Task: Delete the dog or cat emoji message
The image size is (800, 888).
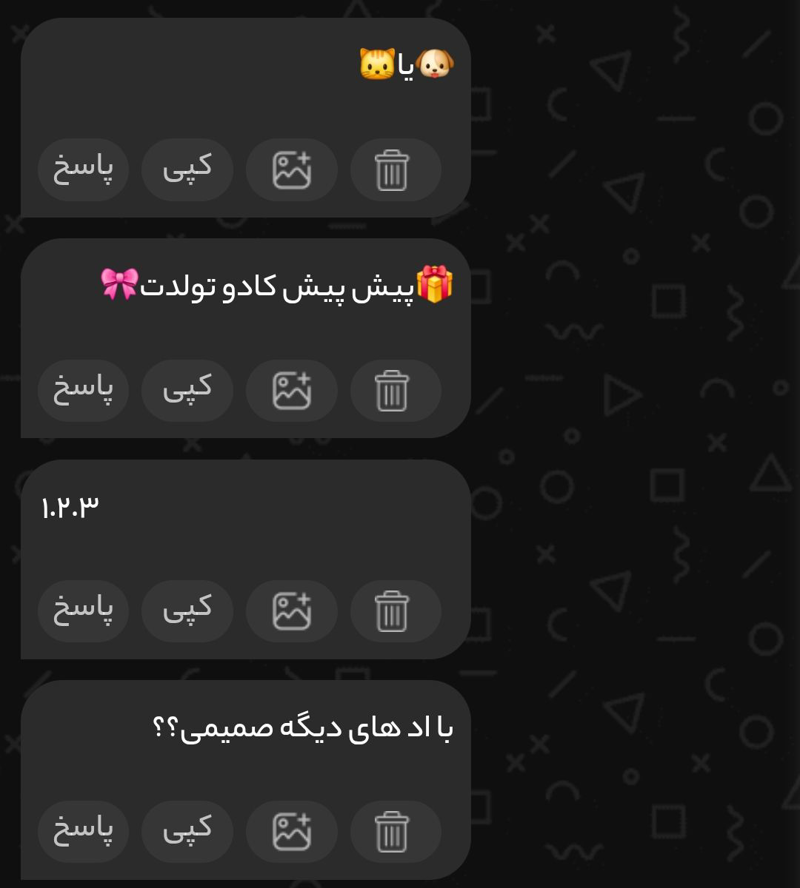Action: (393, 170)
